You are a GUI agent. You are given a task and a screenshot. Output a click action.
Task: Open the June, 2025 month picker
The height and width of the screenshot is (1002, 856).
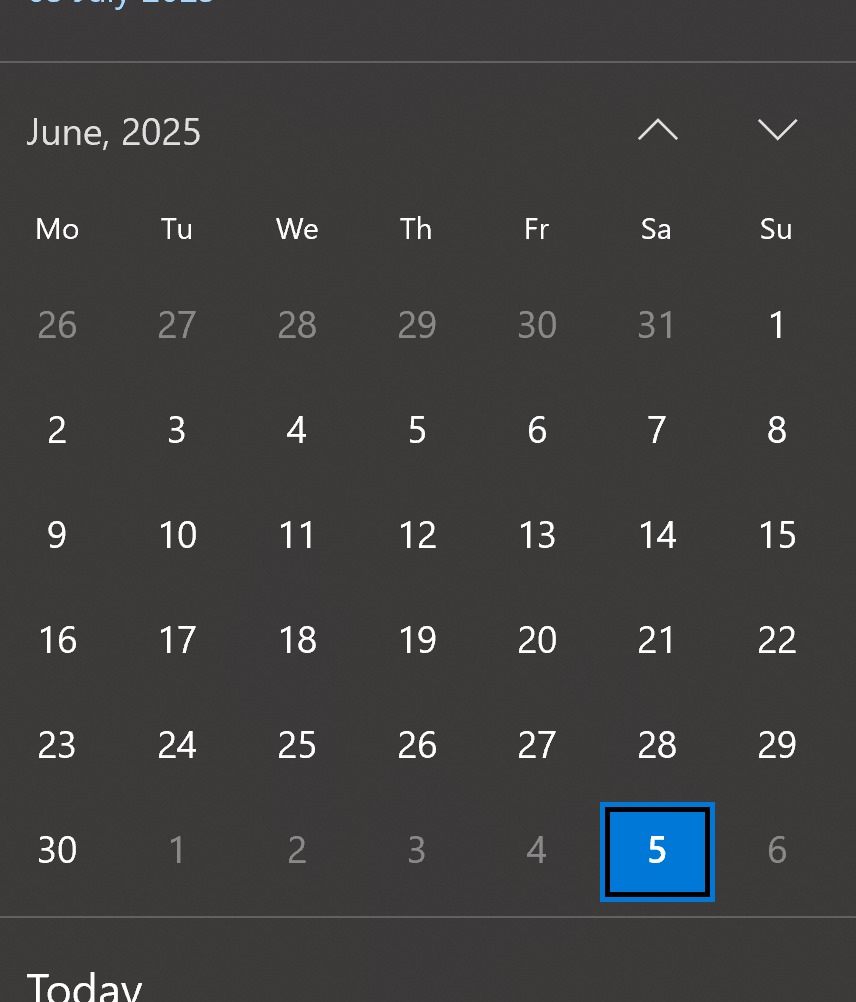pyautogui.click(x=114, y=132)
